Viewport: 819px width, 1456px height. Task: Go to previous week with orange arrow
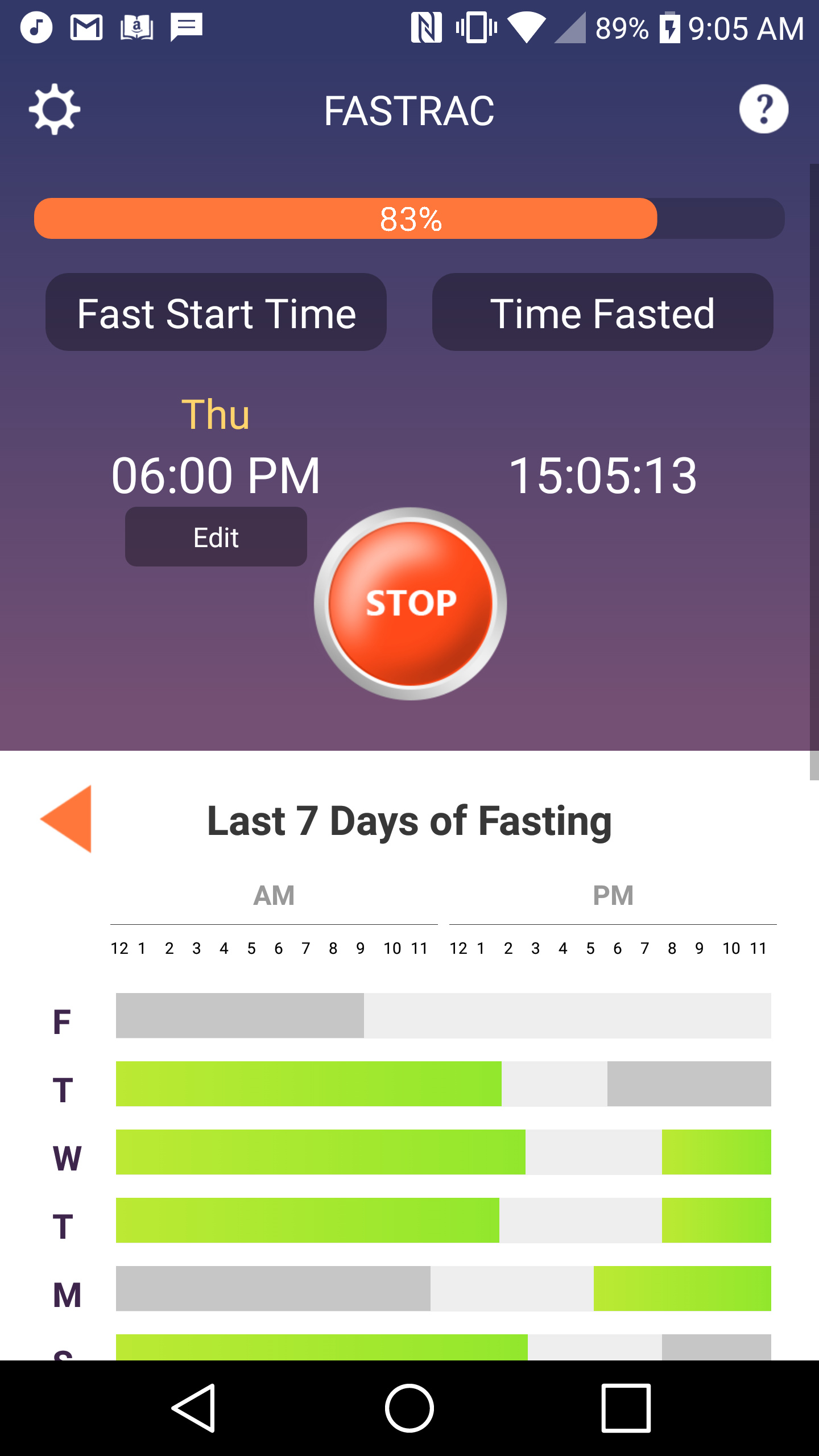pos(67,819)
